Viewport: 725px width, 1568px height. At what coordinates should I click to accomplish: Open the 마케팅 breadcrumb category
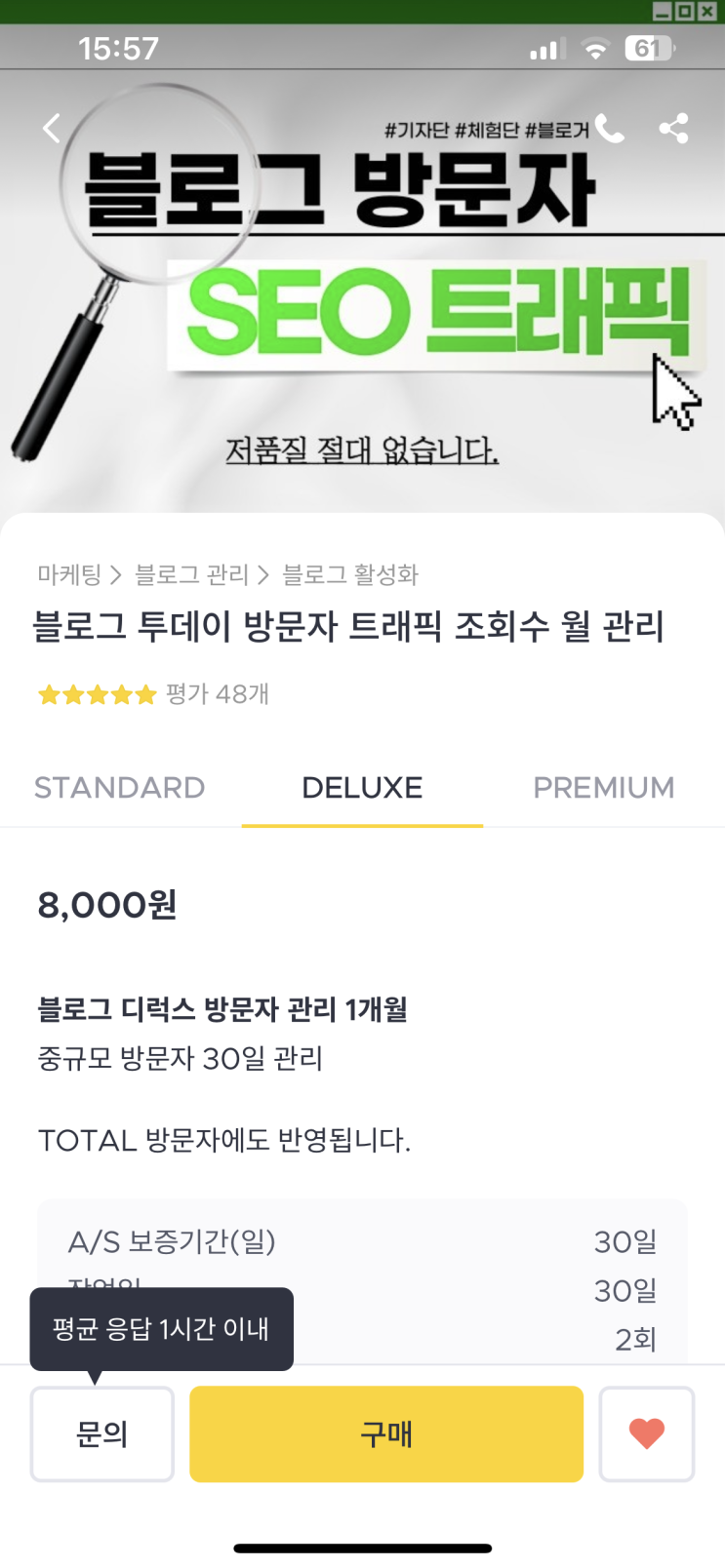(x=69, y=574)
